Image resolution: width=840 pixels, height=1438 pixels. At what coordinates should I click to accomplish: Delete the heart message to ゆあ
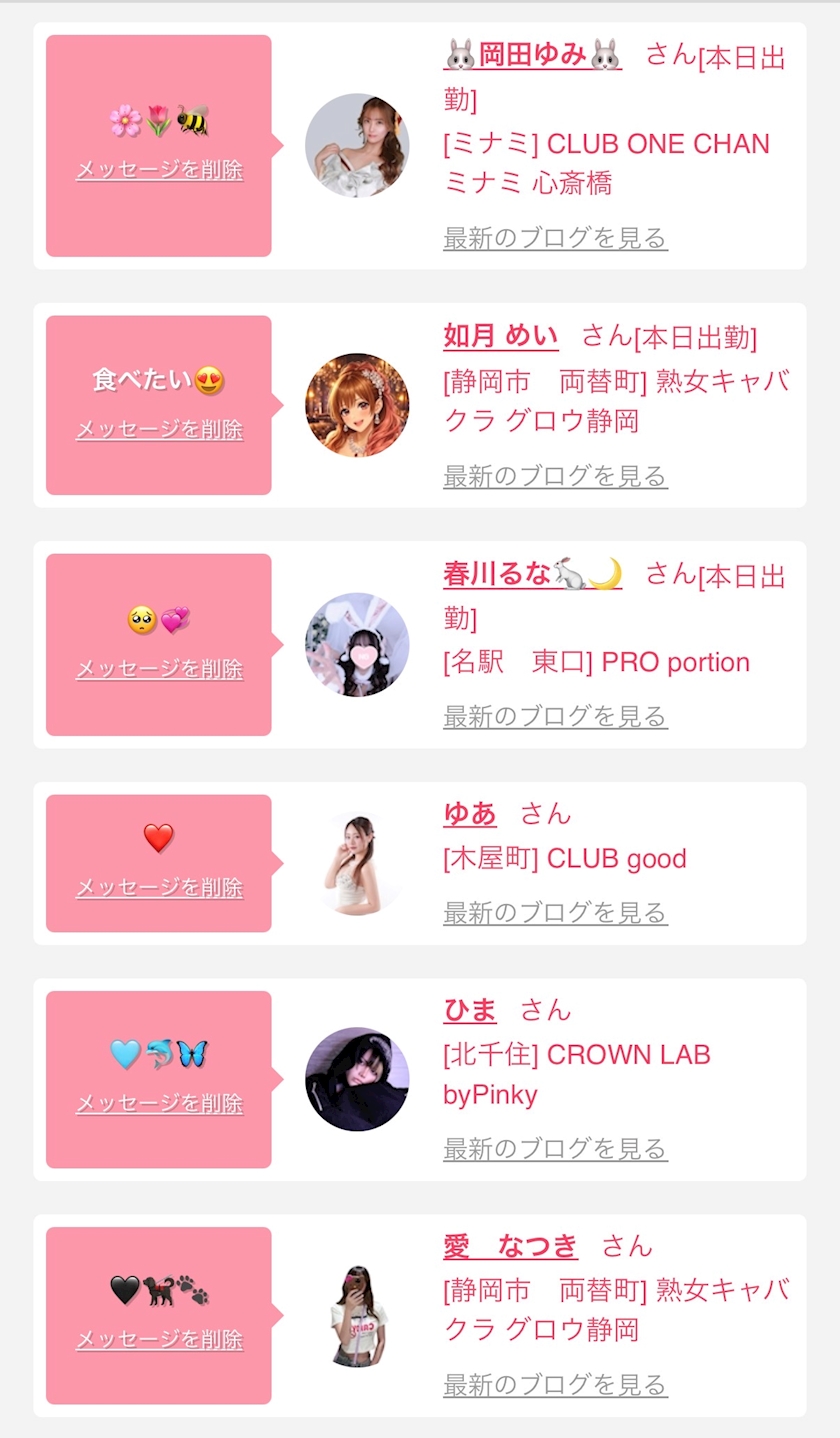pos(159,887)
